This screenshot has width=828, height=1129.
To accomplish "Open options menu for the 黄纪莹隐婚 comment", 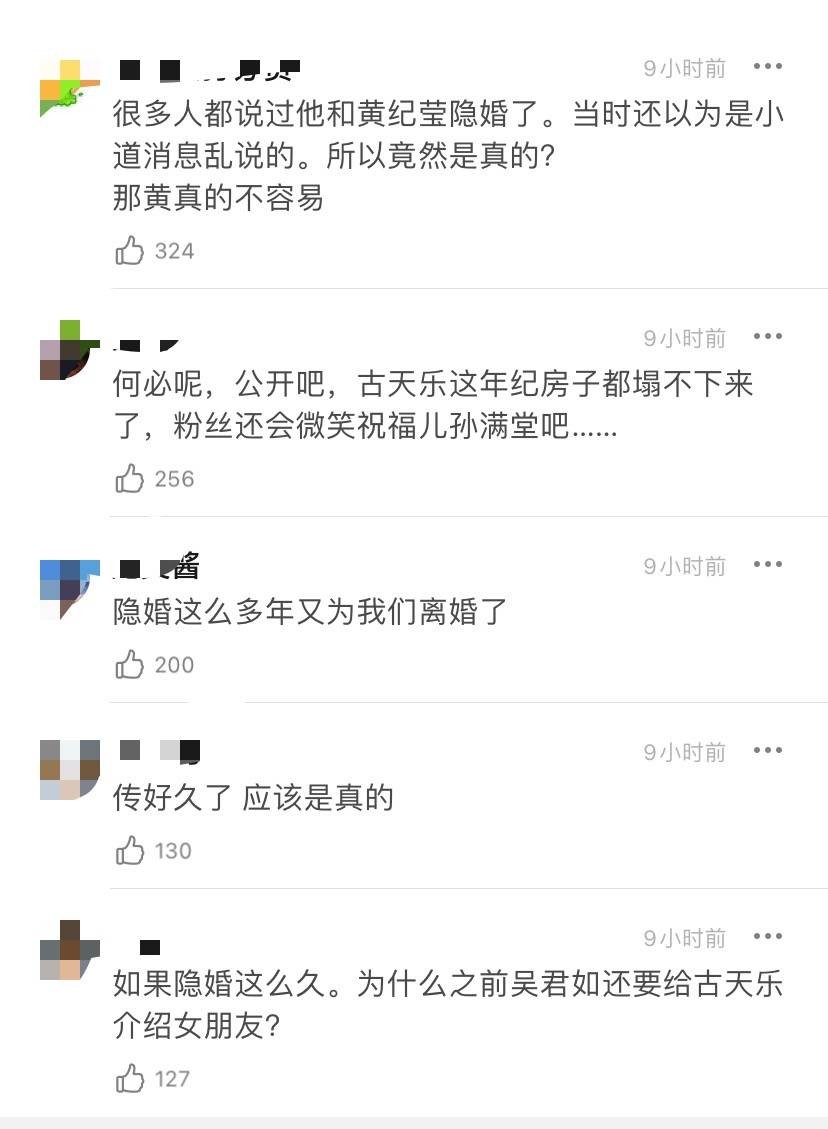I will click(x=767, y=67).
